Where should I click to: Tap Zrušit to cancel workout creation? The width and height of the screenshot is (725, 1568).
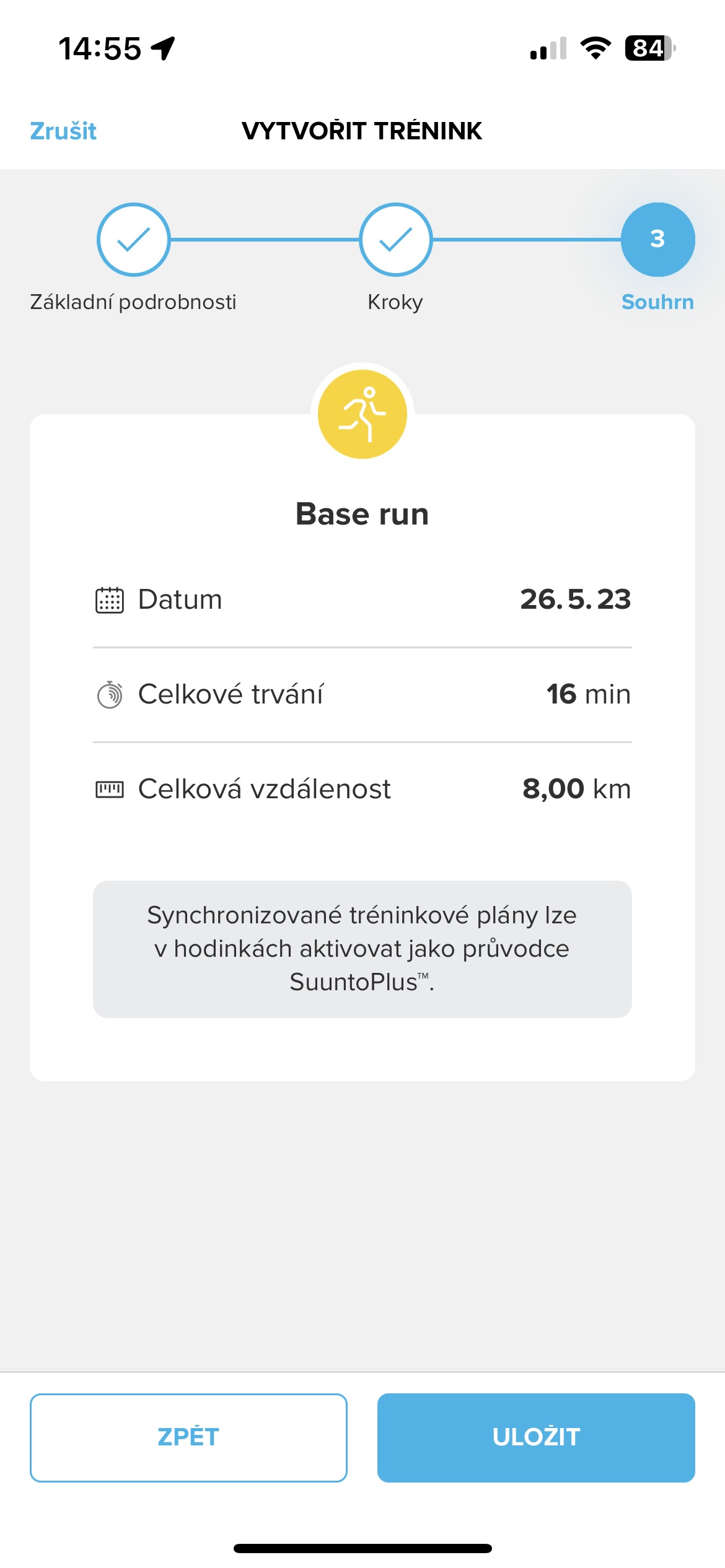(63, 131)
